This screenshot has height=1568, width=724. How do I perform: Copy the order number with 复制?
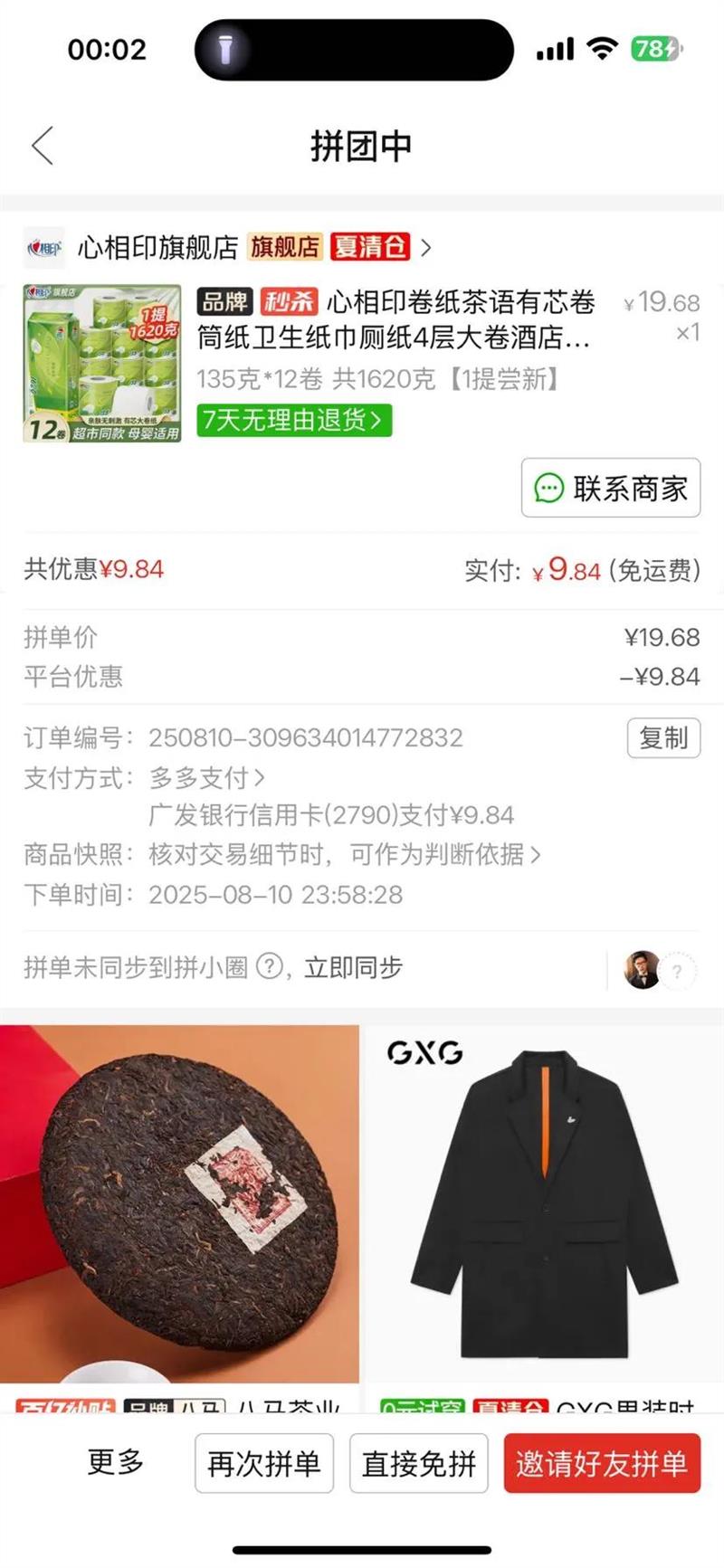coord(663,738)
